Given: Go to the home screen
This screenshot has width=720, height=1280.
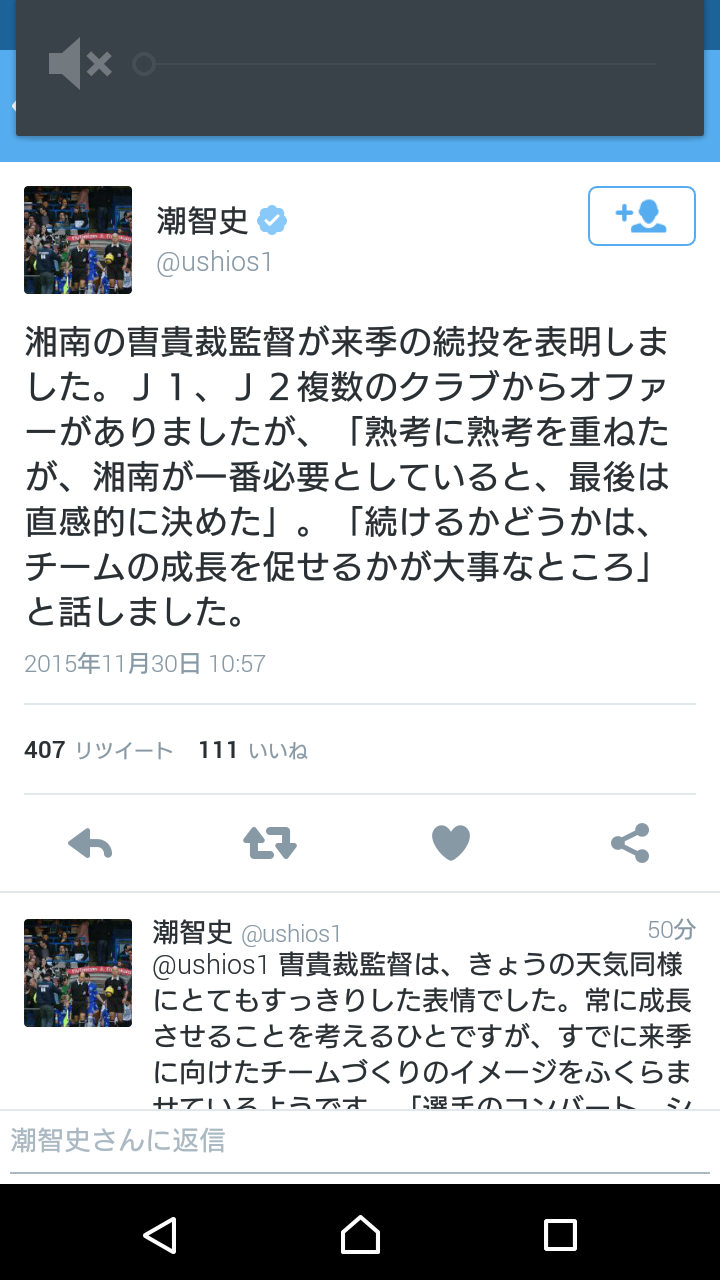Looking at the screenshot, I should pyautogui.click(x=360, y=1234).
